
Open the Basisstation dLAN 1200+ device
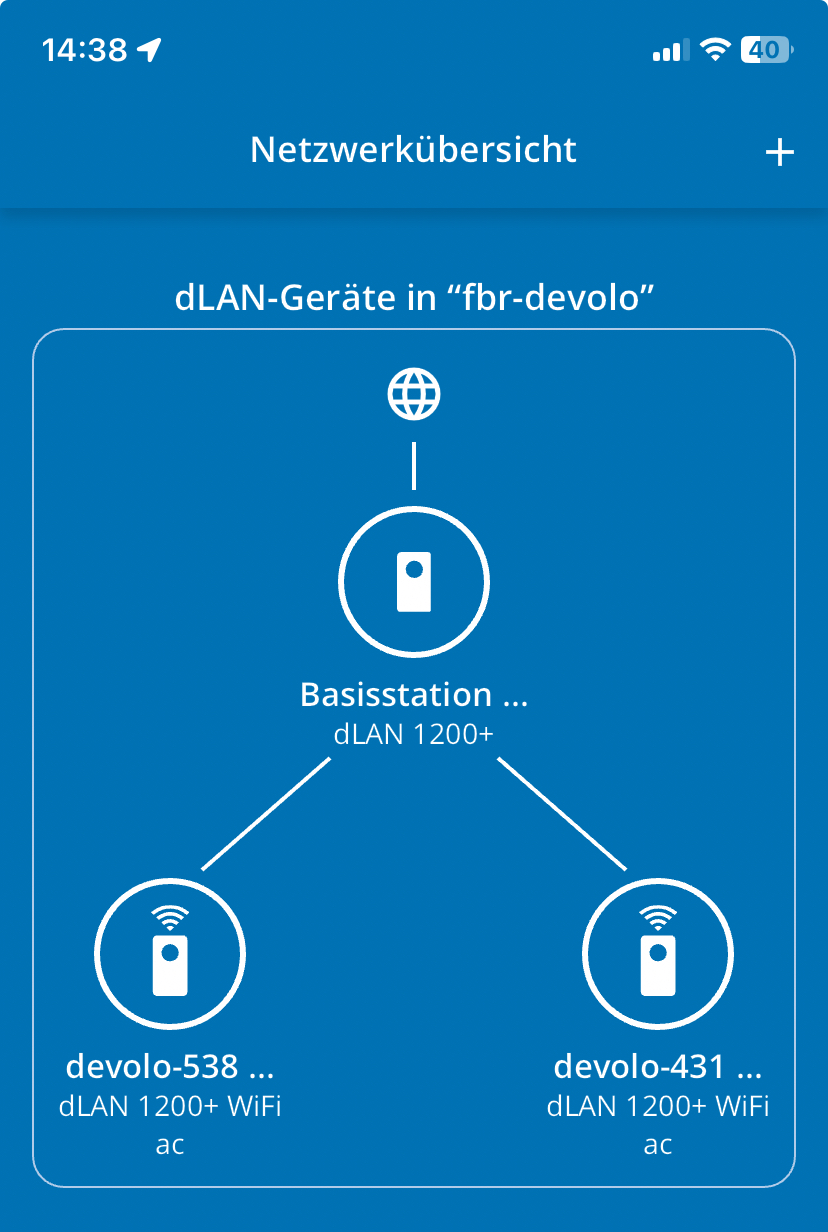click(x=413, y=582)
